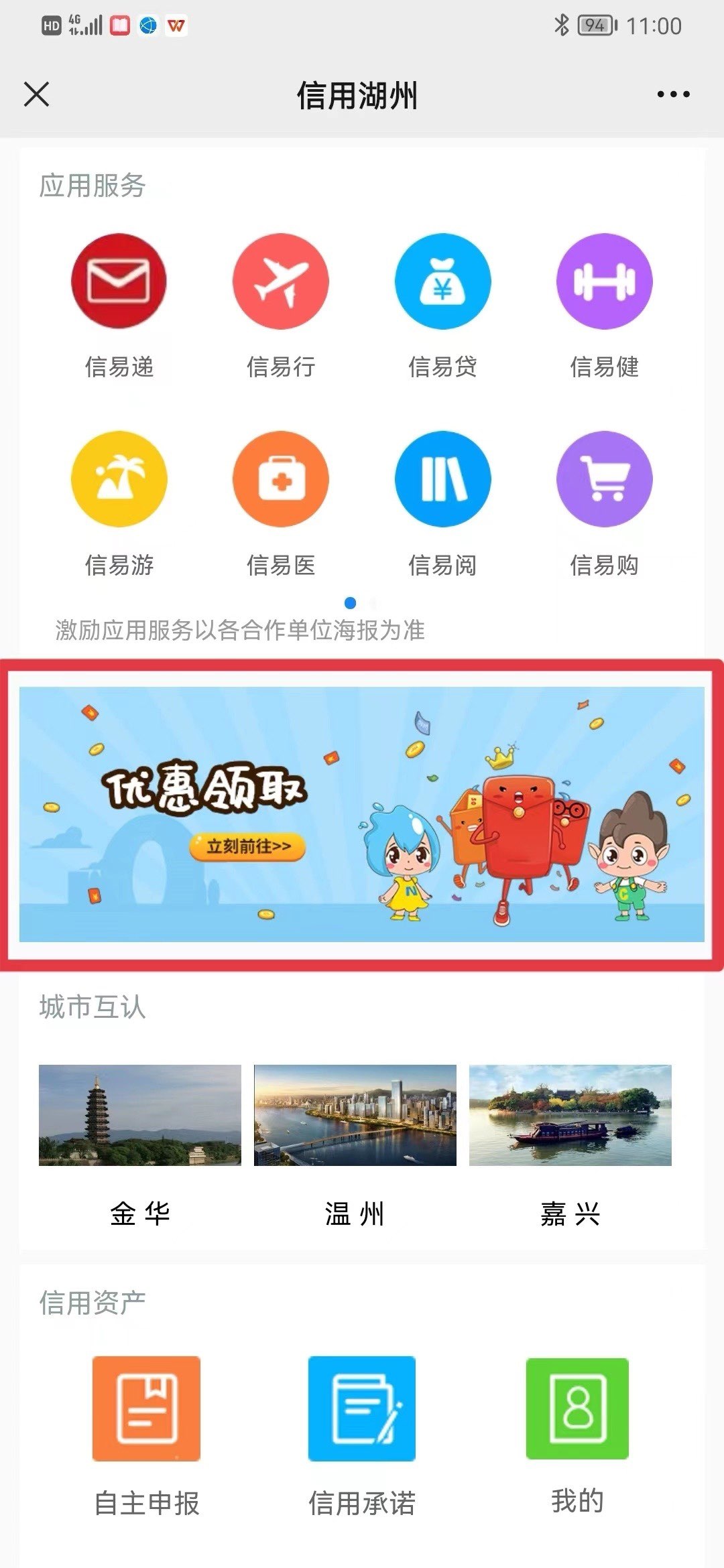View the 金华 city card

140,1116
